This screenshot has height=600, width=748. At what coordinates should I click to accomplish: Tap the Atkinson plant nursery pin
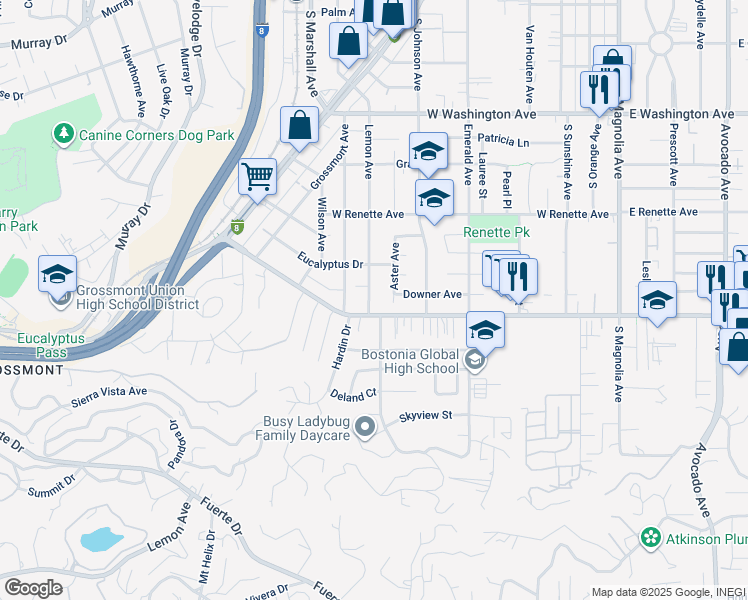(x=650, y=539)
